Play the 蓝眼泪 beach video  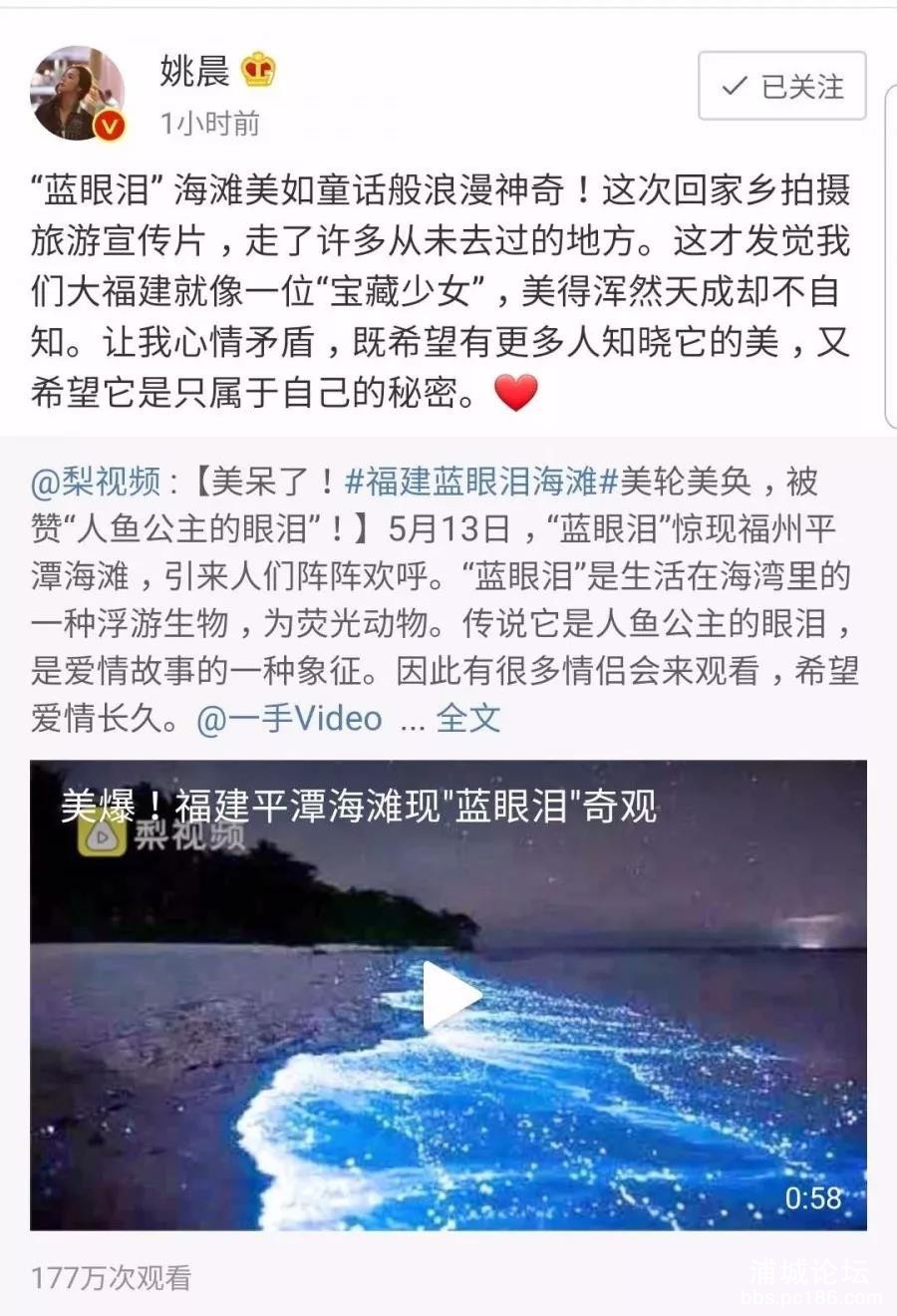448,994
